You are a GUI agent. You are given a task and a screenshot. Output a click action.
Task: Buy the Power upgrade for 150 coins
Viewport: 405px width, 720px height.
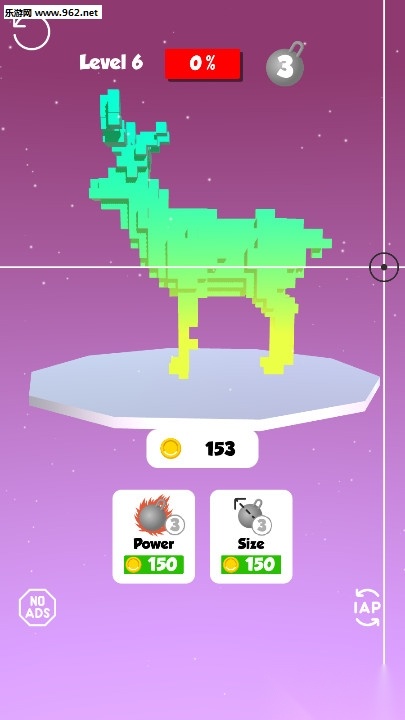[x=154, y=536]
